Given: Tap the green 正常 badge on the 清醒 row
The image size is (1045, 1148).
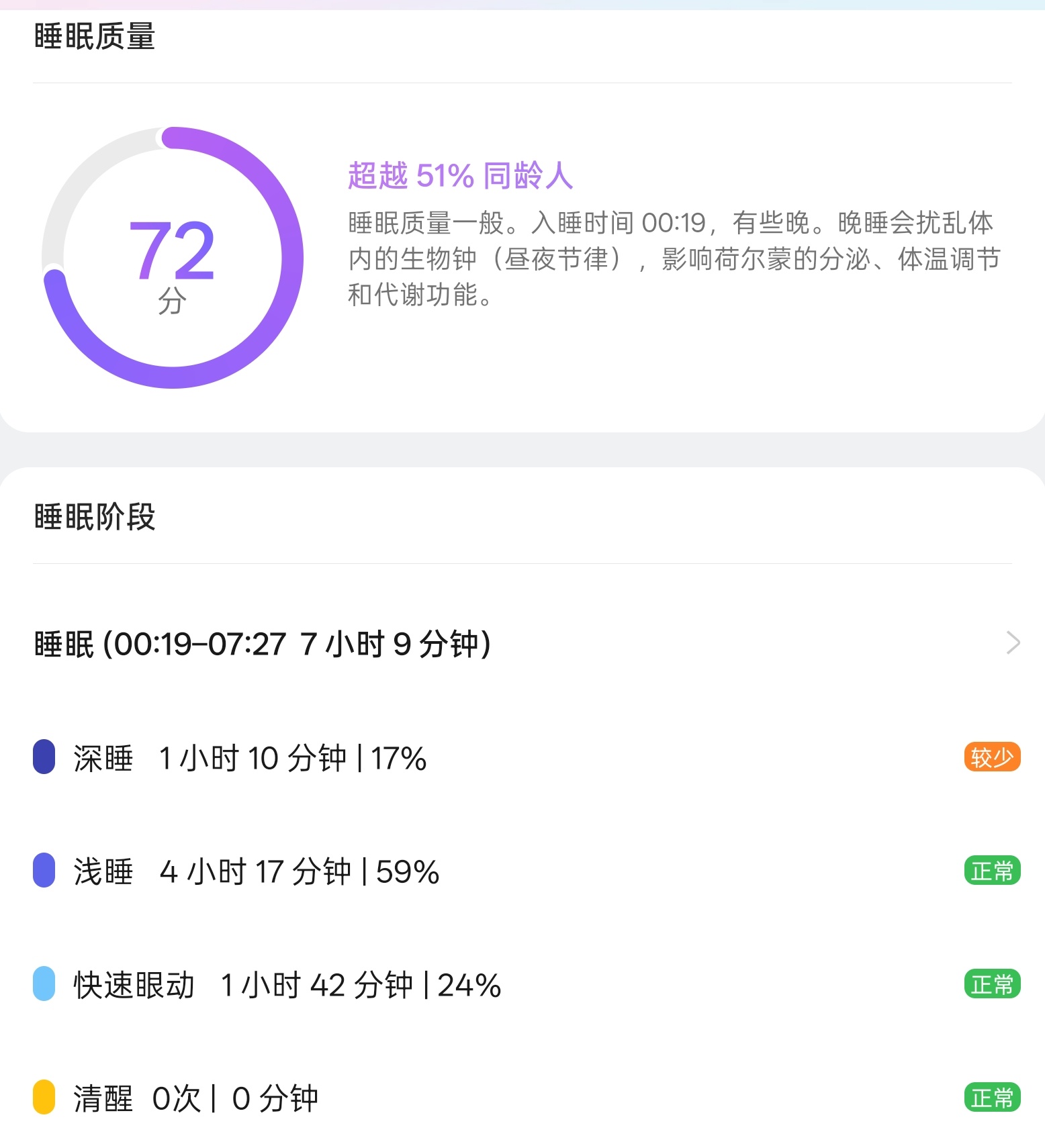Looking at the screenshot, I should [991, 1097].
